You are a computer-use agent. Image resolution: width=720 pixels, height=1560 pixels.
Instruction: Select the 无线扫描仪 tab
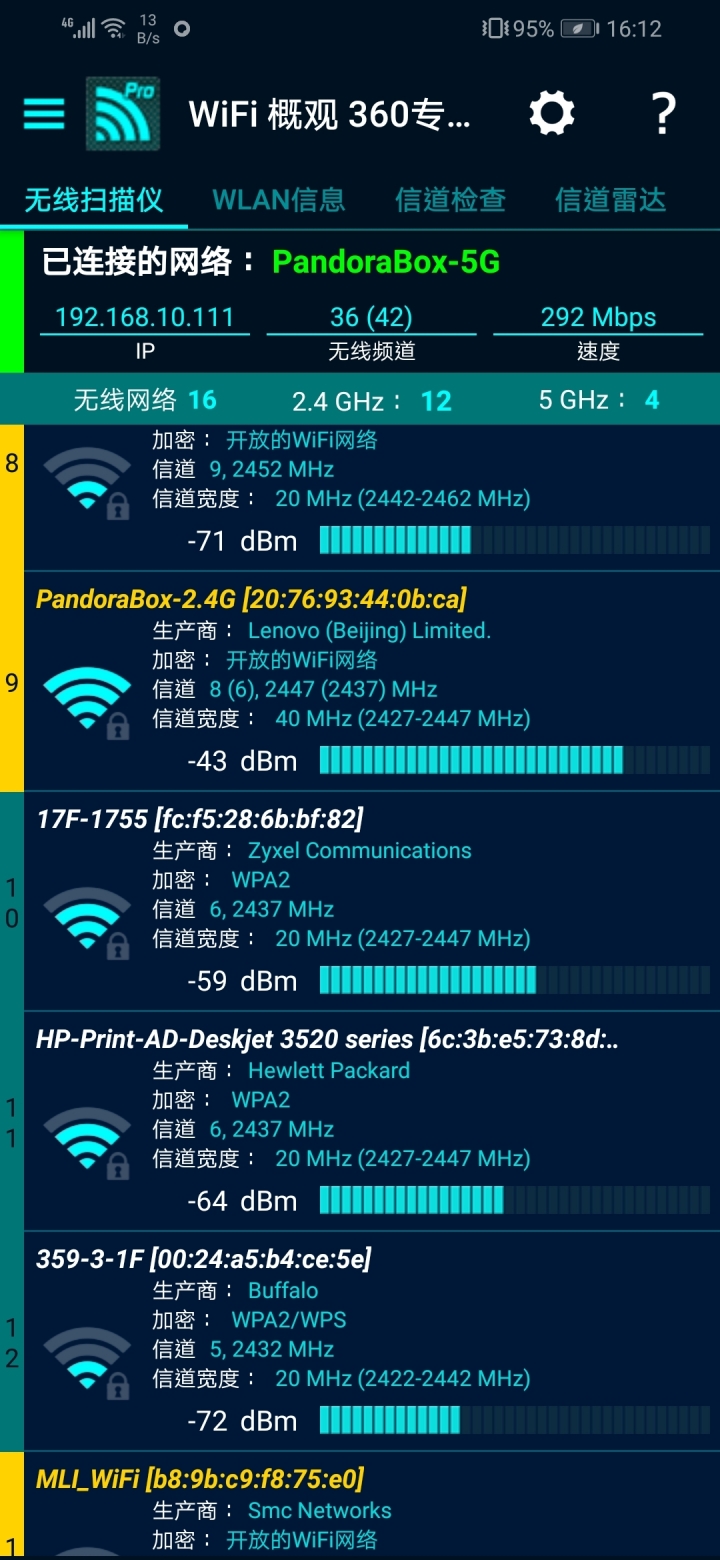[94, 200]
